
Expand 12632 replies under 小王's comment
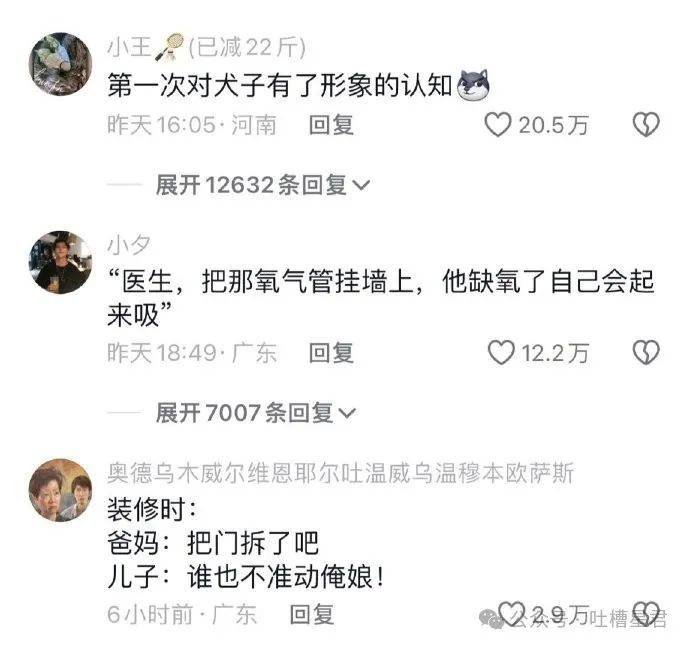tap(262, 184)
